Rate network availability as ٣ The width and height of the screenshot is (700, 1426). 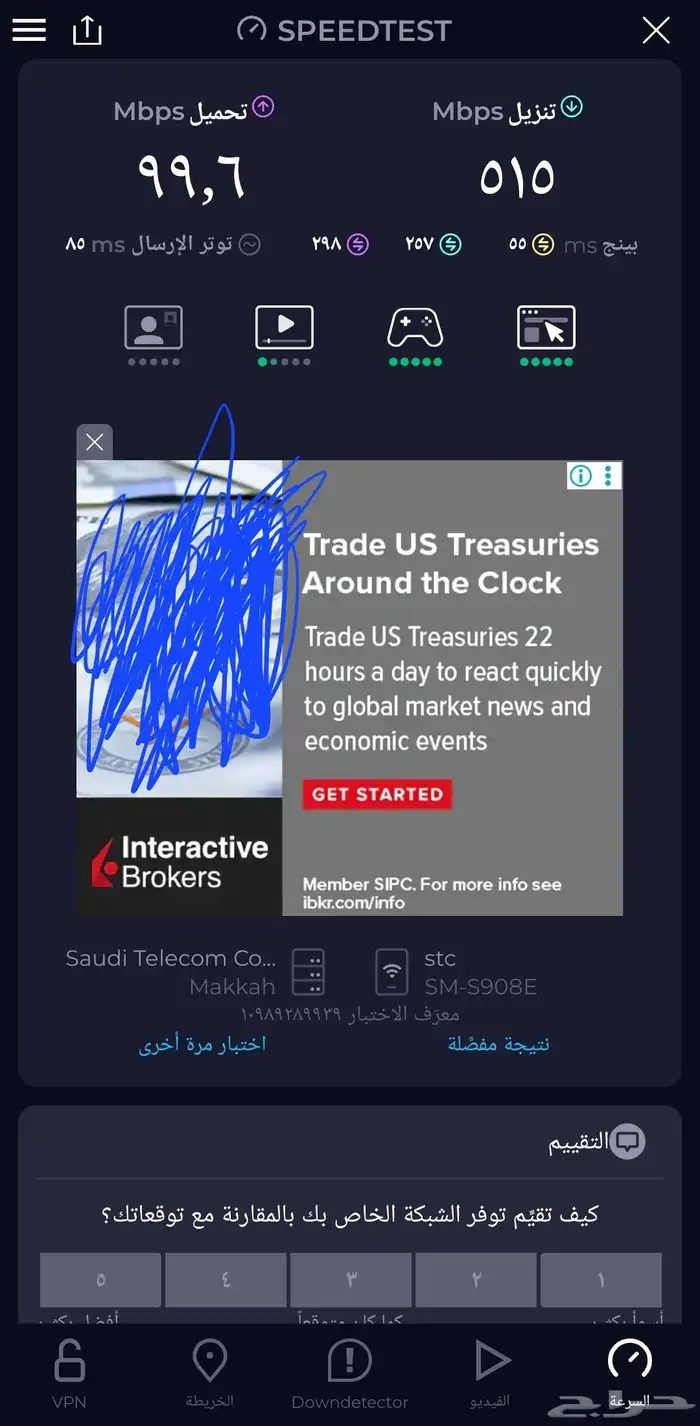click(350, 1279)
